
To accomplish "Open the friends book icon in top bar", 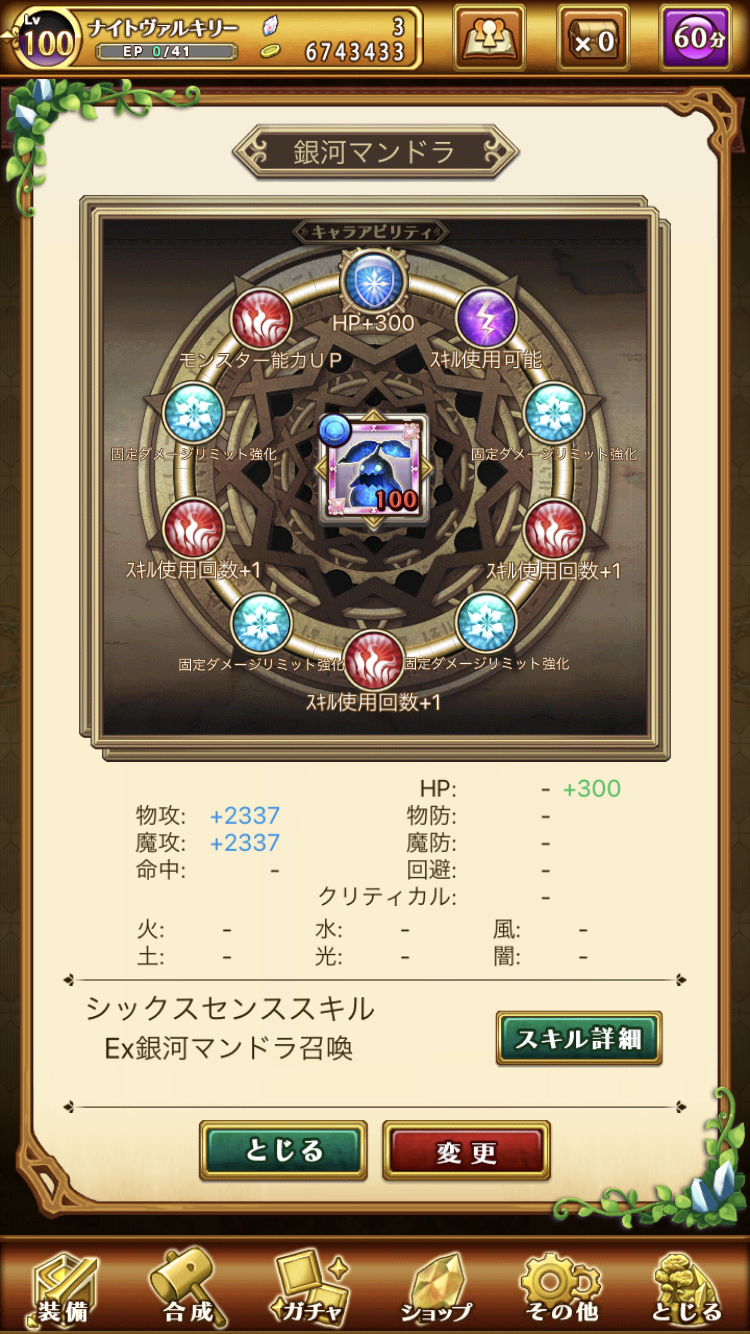I will 489,40.
